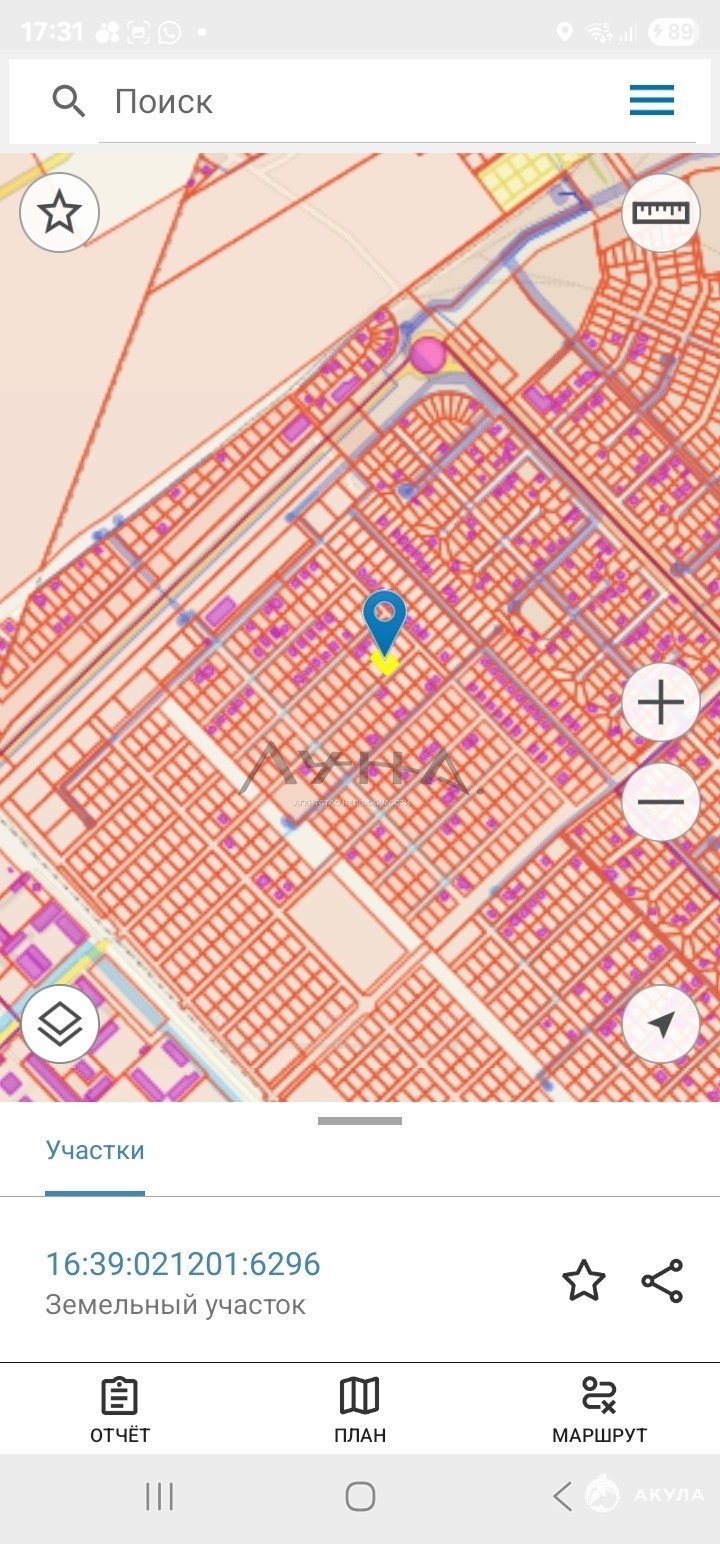Build a МАРШРУТ to the parcel
This screenshot has width=720, height=1544.
pos(599,1410)
